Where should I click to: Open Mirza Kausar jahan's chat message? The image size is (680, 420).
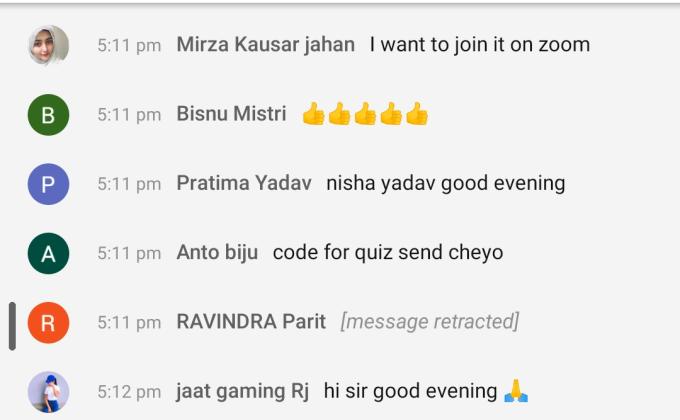(479, 45)
